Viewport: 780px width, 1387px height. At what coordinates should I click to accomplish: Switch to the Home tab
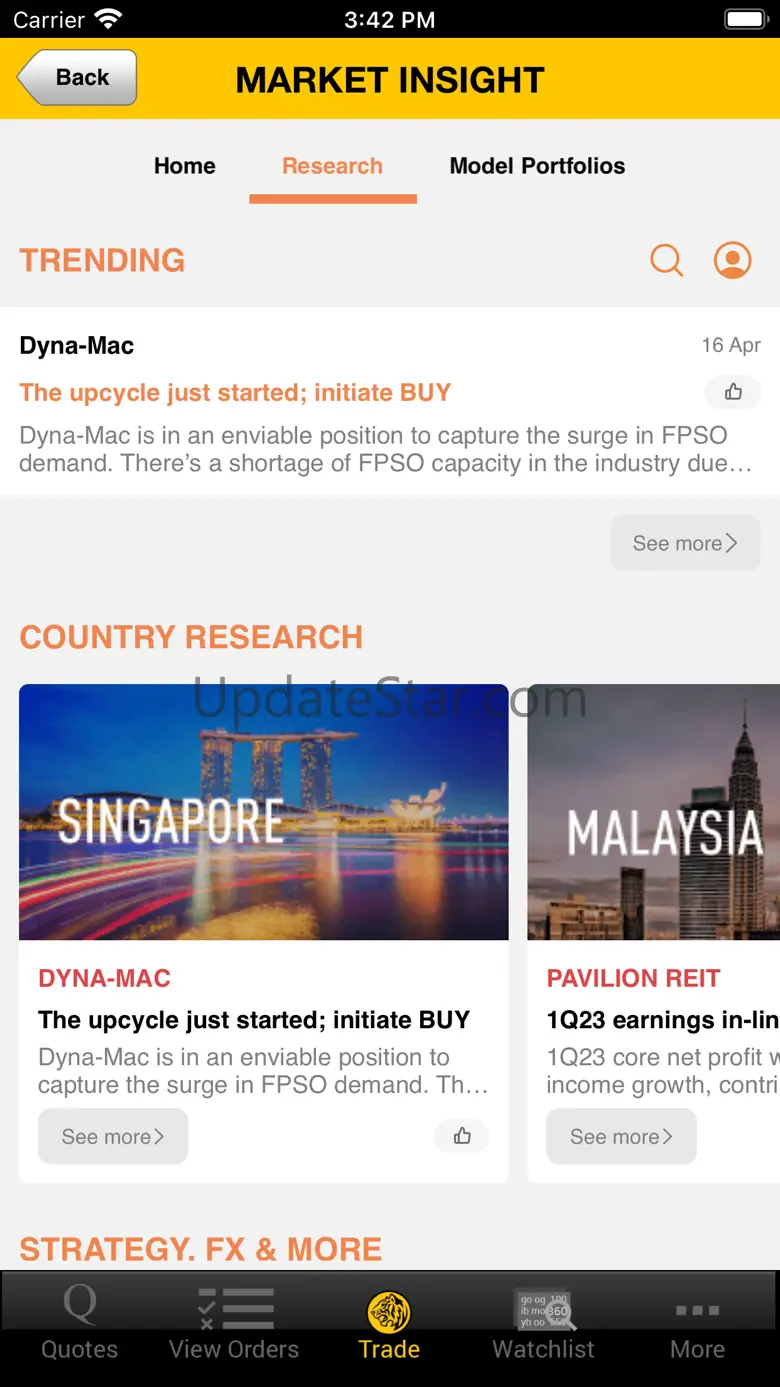click(x=184, y=166)
